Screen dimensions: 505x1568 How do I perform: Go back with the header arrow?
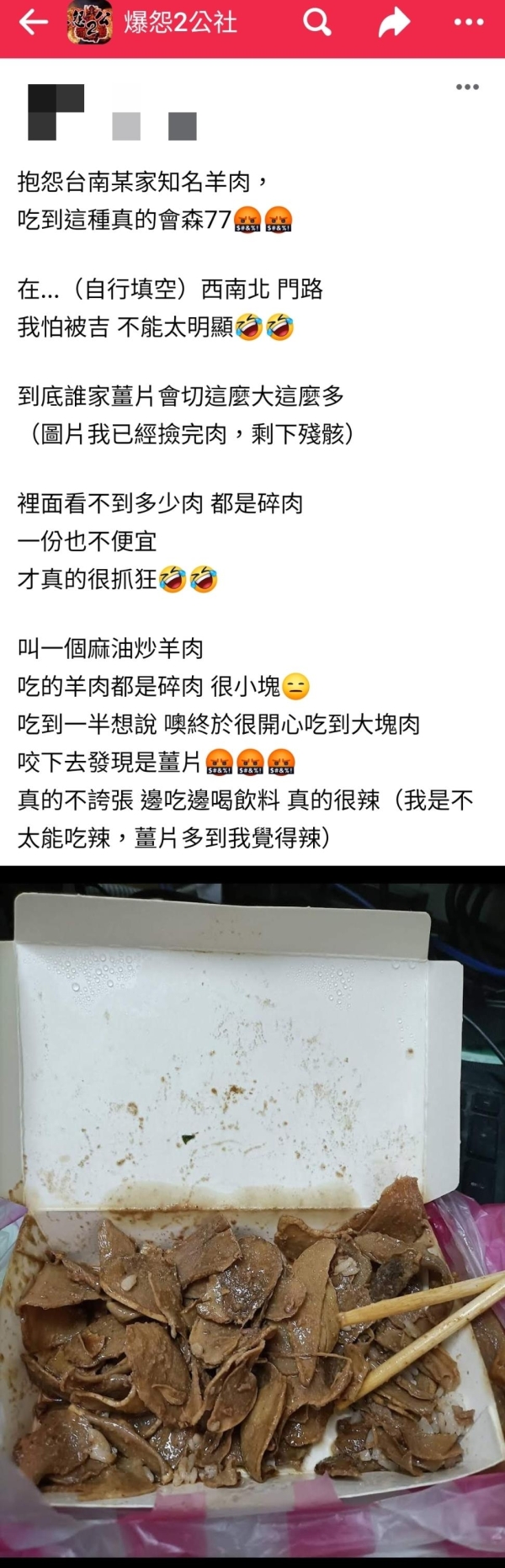pyautogui.click(x=32, y=23)
